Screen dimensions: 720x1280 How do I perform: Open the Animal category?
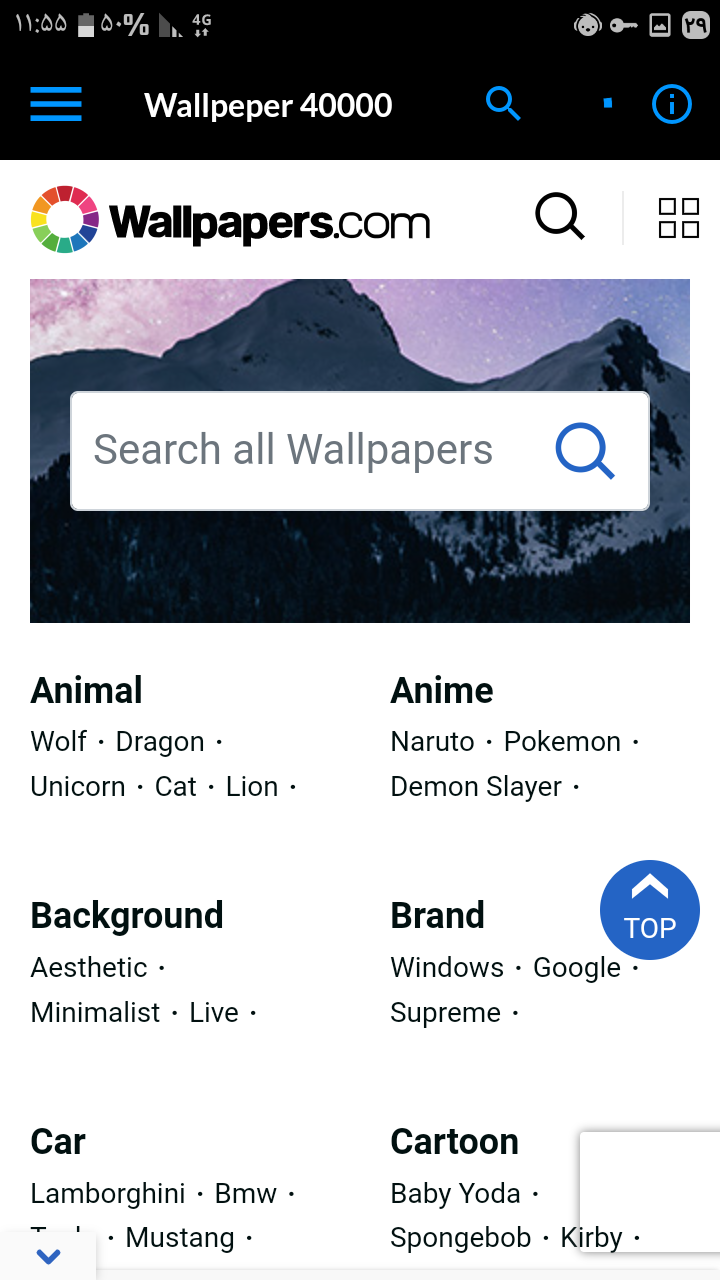pyautogui.click(x=86, y=690)
